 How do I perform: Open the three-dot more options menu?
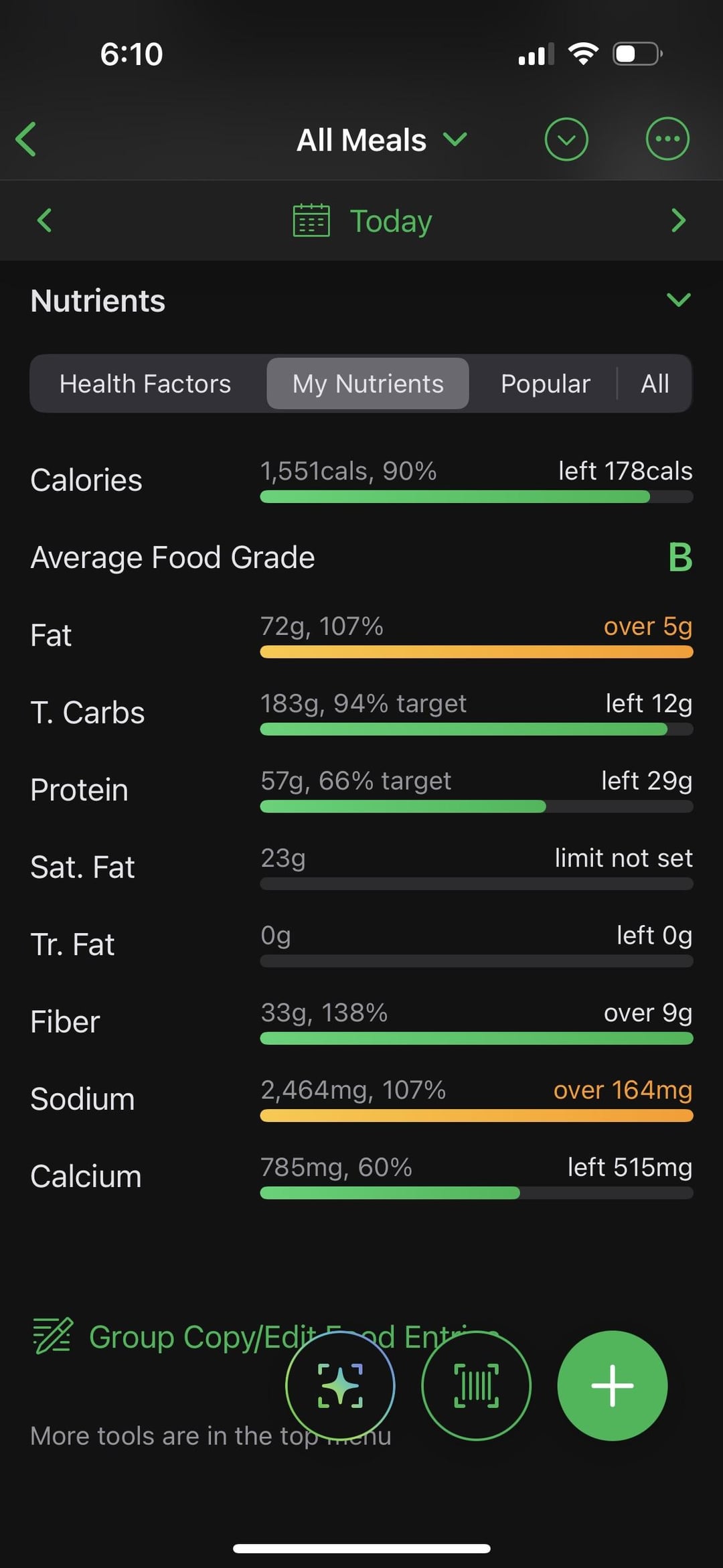(667, 139)
